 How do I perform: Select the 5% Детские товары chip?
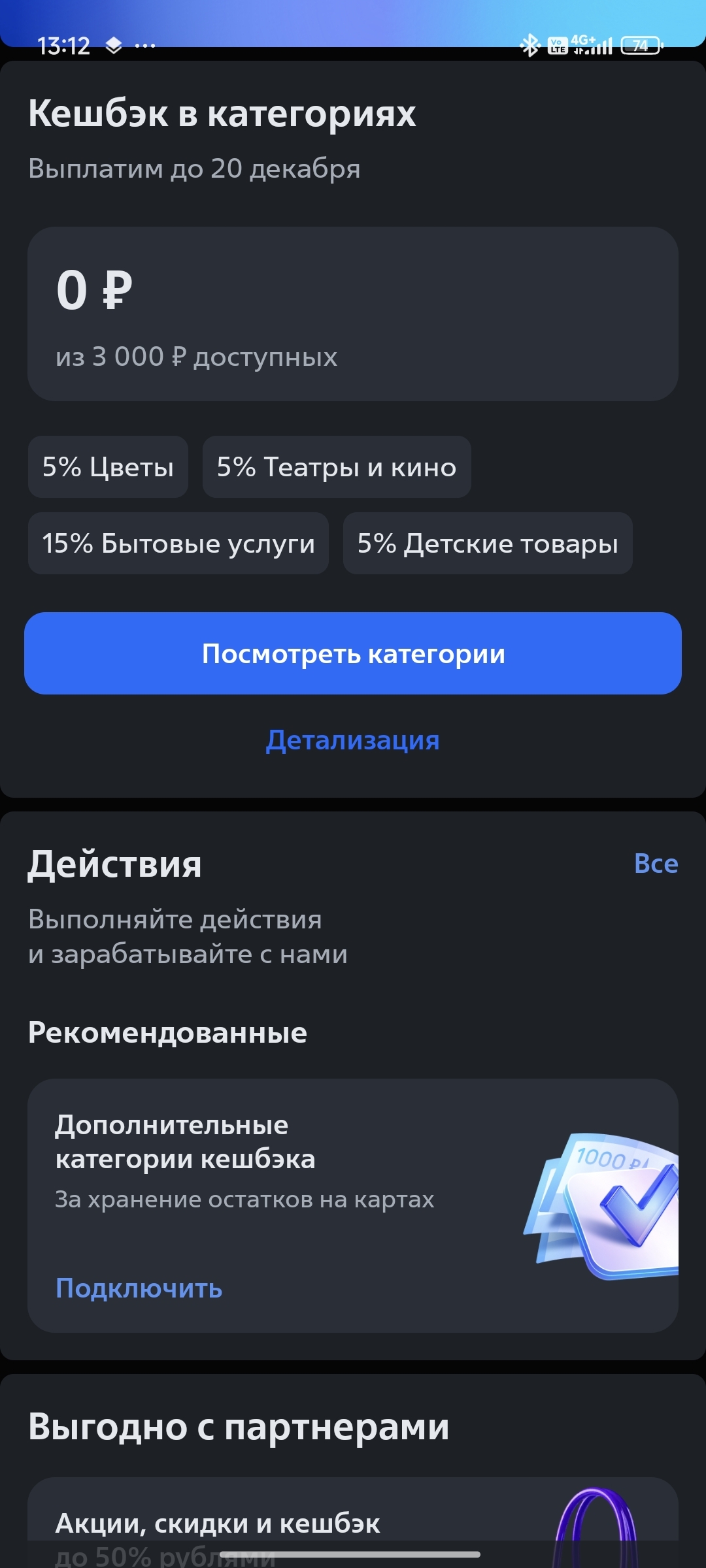(488, 544)
